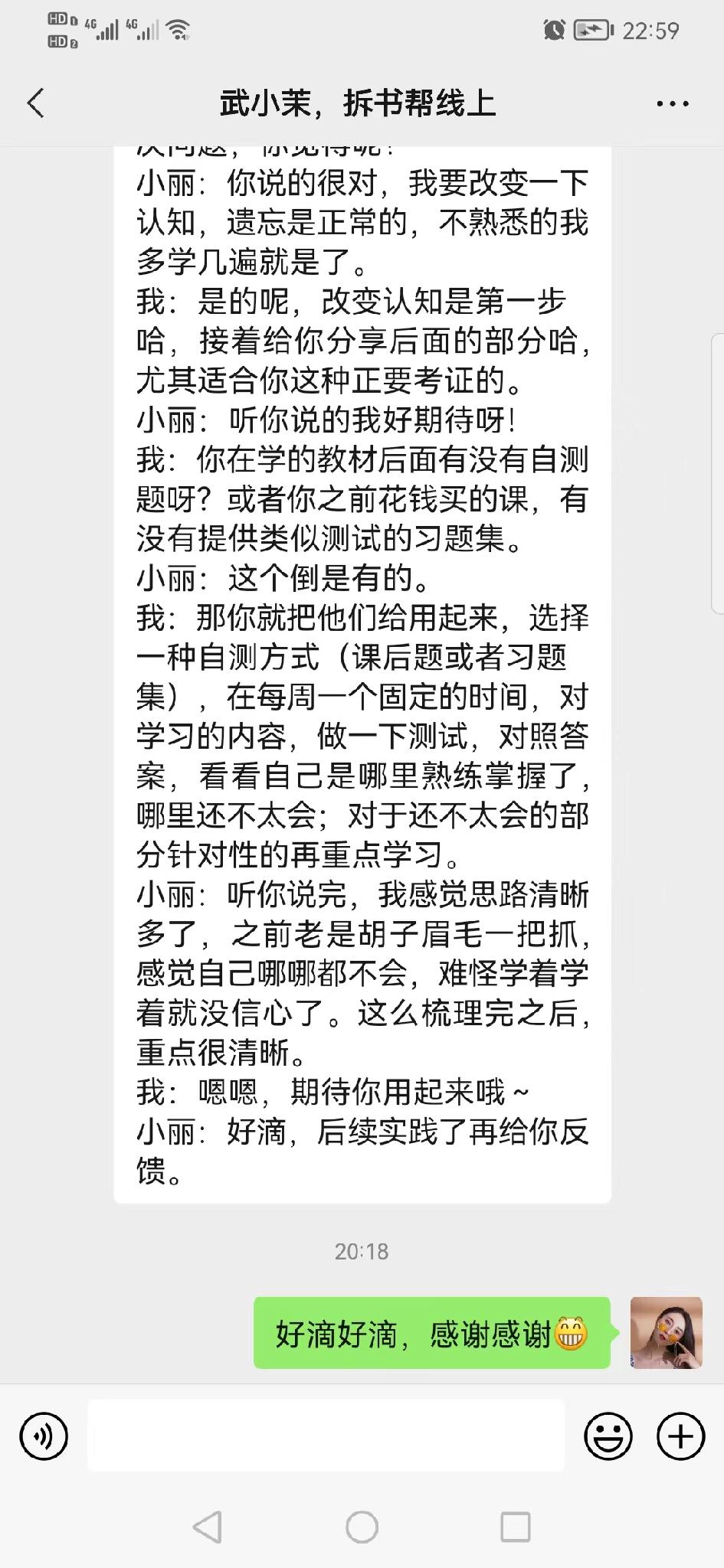Open the emoji picker
Image resolution: width=724 pixels, height=1568 pixels.
(608, 1436)
